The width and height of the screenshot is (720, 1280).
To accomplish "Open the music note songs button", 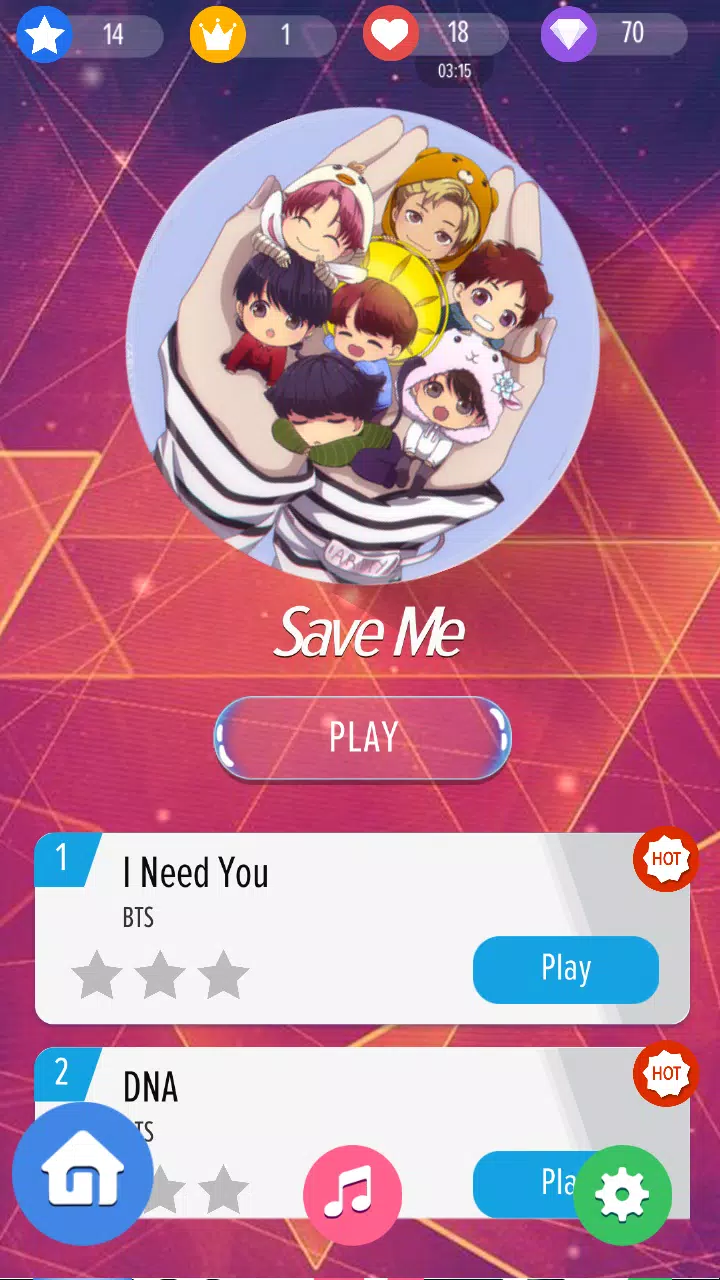I will (x=352, y=1194).
